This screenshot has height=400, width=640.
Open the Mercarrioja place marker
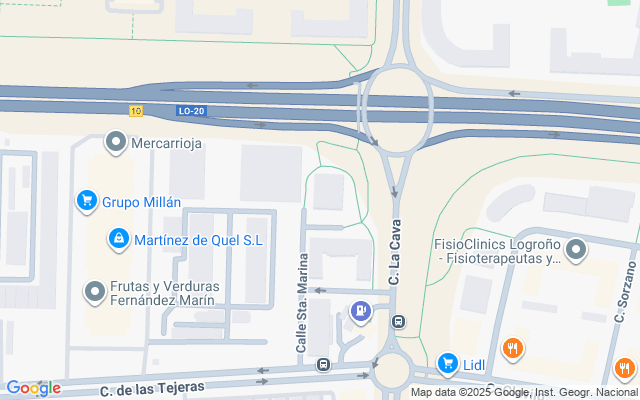pos(115,143)
